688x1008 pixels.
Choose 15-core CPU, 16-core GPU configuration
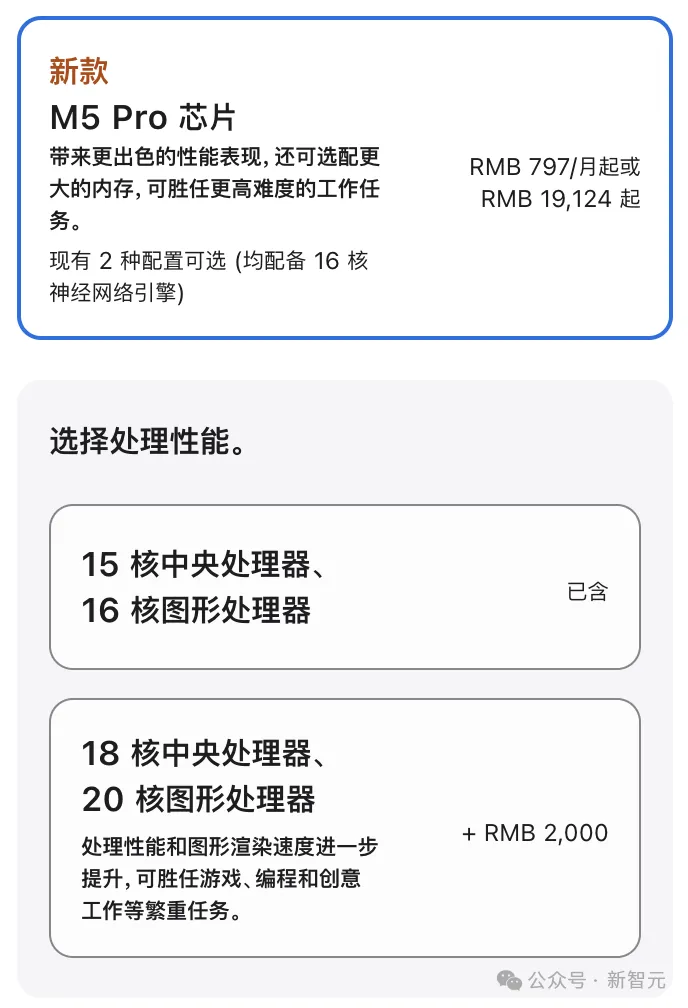click(x=344, y=587)
